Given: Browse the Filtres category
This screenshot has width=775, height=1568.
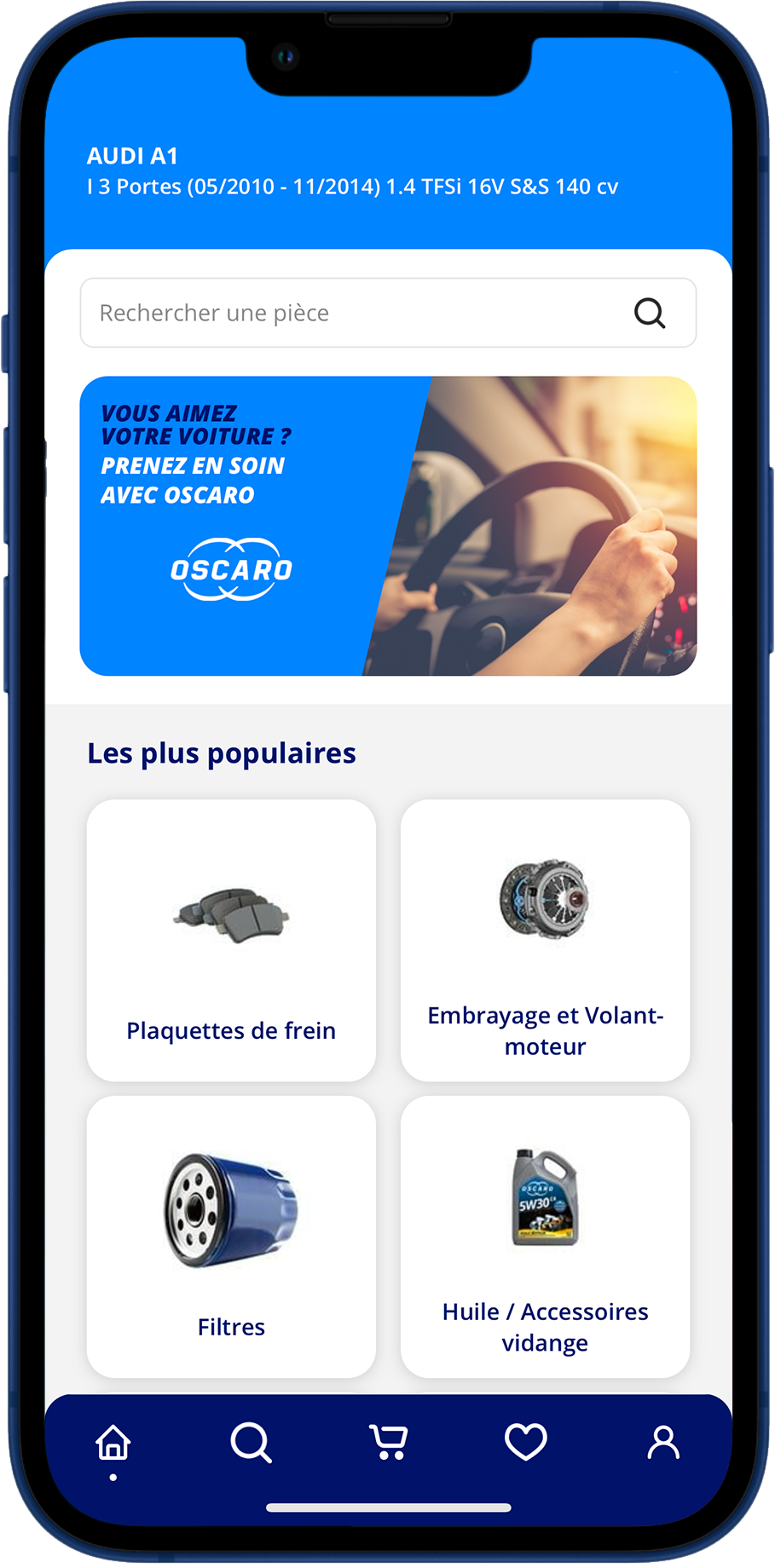Looking at the screenshot, I should tap(231, 1237).
